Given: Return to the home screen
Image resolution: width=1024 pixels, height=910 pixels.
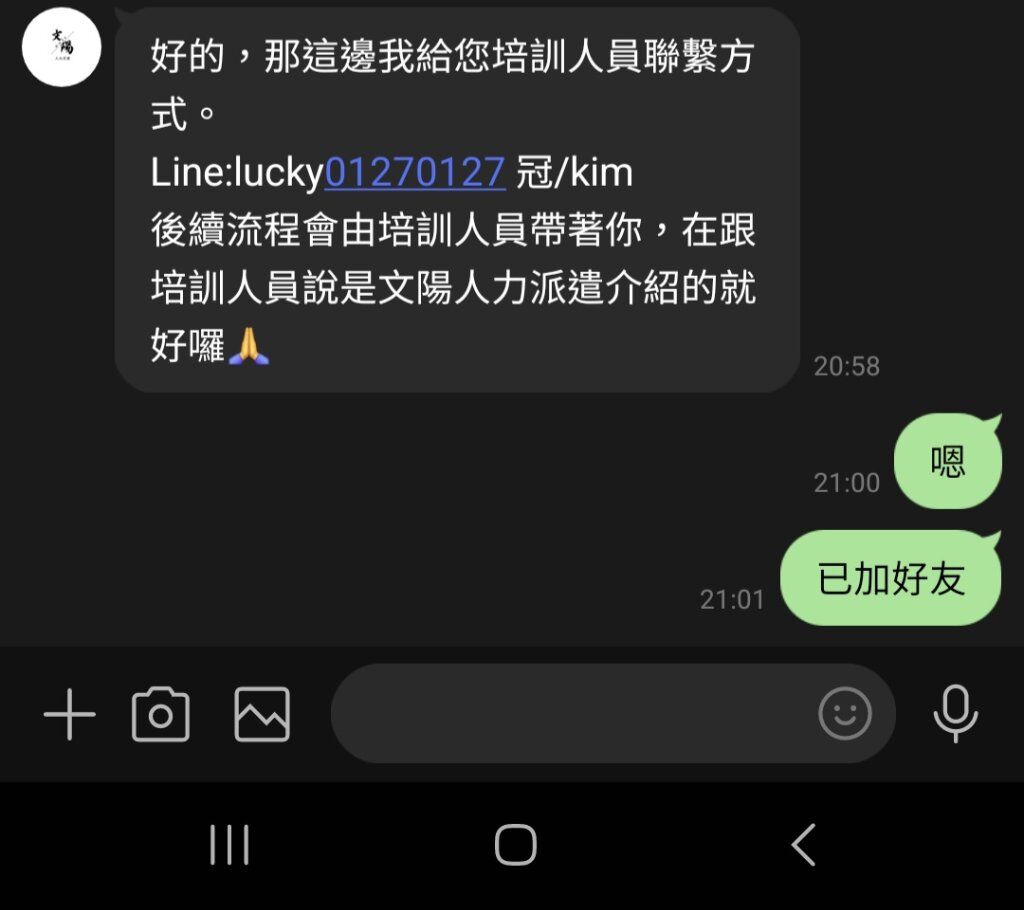Looking at the screenshot, I should pyautogui.click(x=515, y=845).
